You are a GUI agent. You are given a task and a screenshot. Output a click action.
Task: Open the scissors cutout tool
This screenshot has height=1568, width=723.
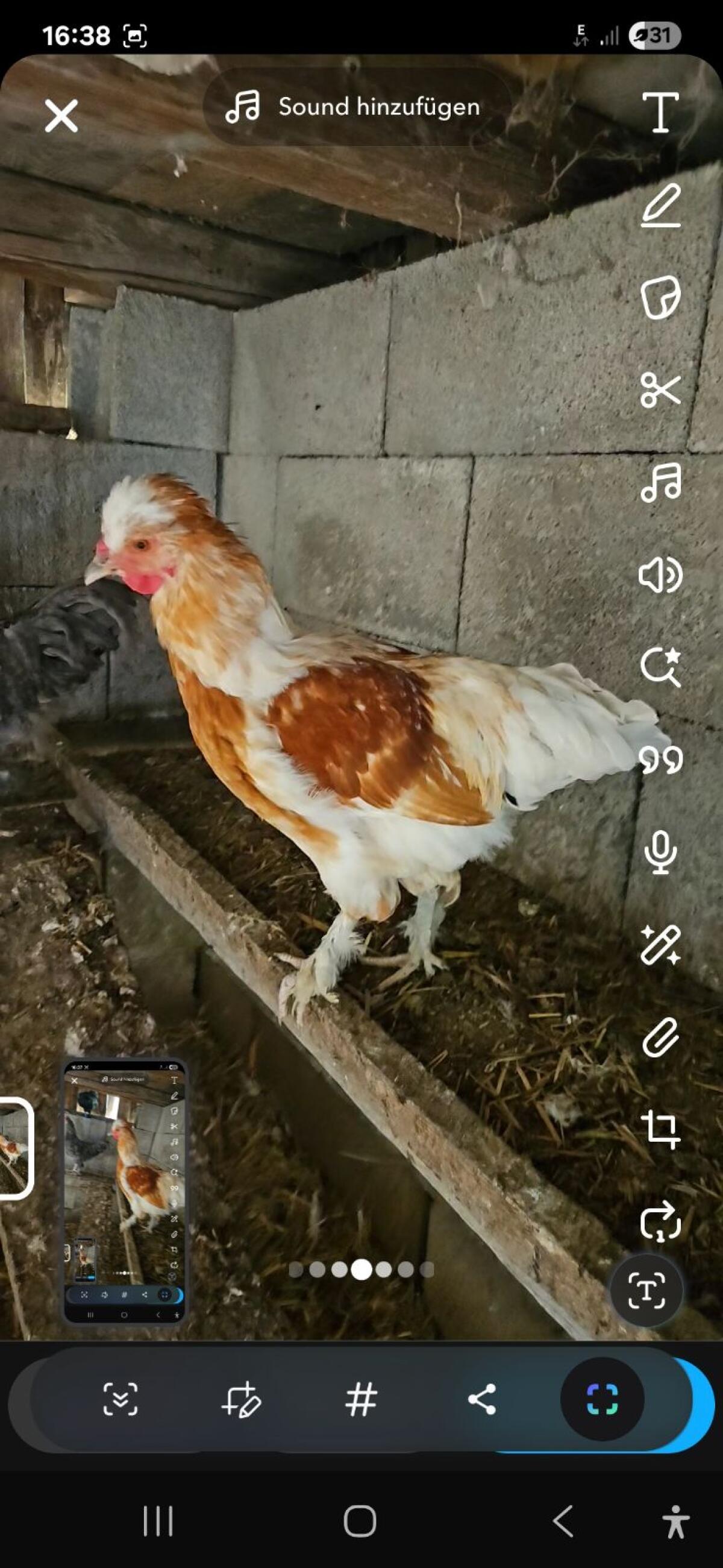coord(660,390)
